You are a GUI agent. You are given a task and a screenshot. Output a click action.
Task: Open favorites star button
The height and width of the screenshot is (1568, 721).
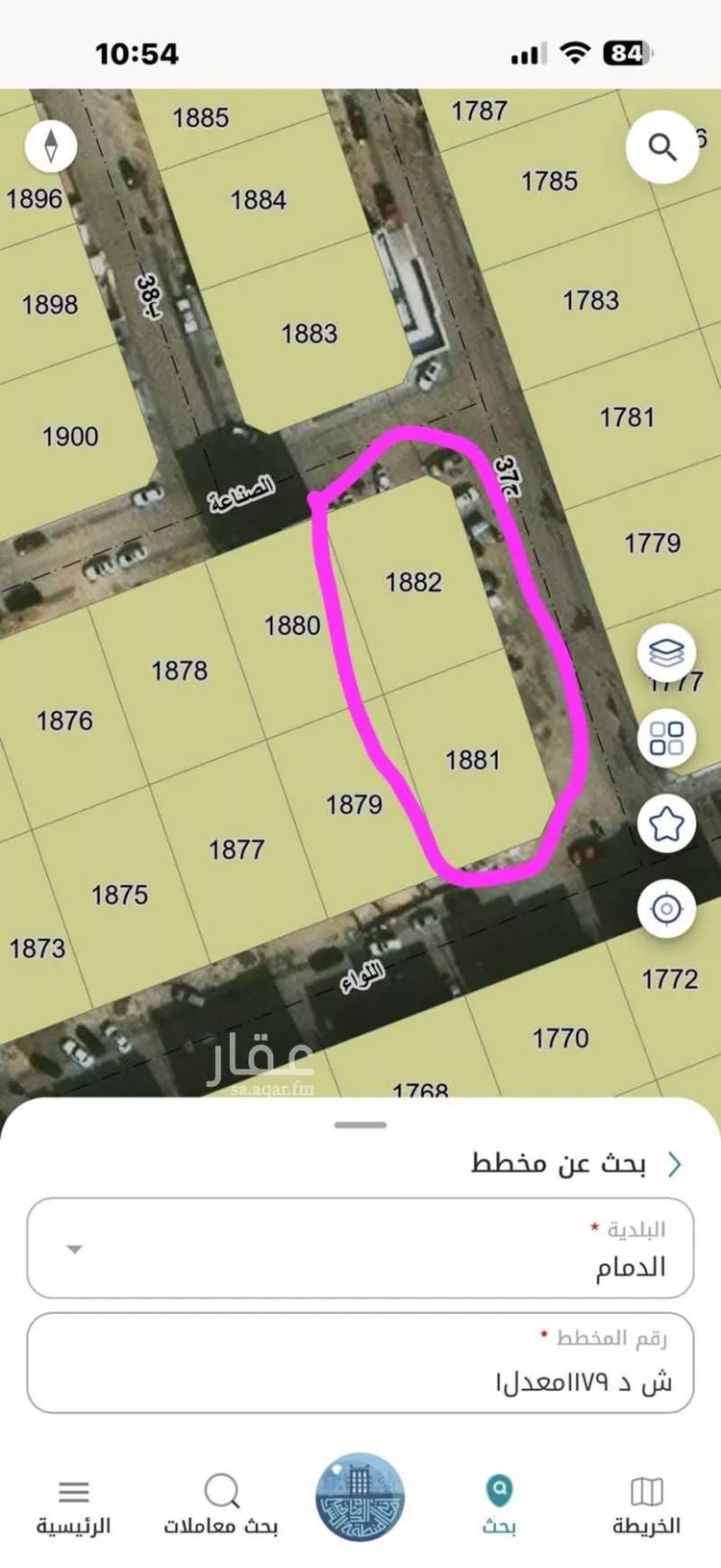coord(666,823)
